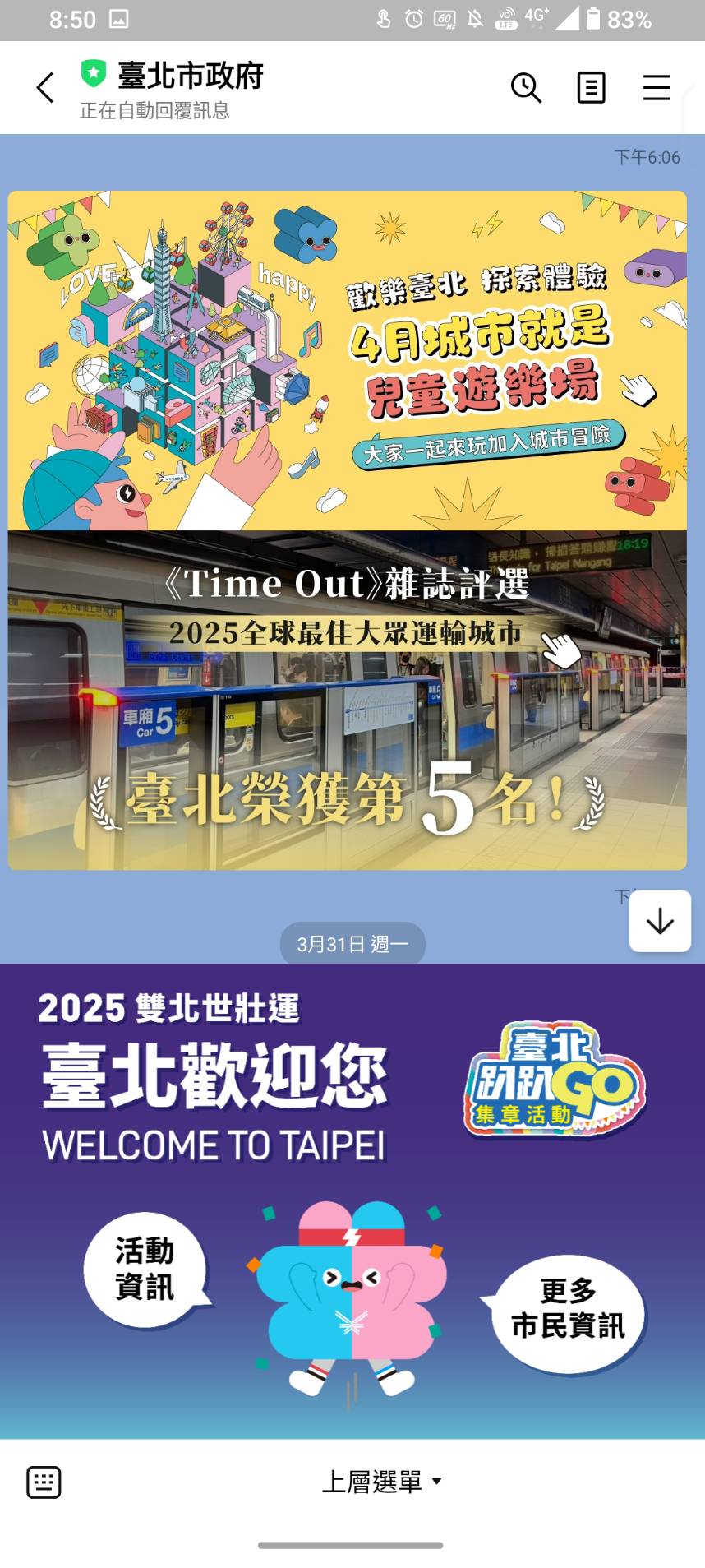The height and width of the screenshot is (1568, 705).
Task: Open the chat hamburger menu
Action: pos(656,88)
